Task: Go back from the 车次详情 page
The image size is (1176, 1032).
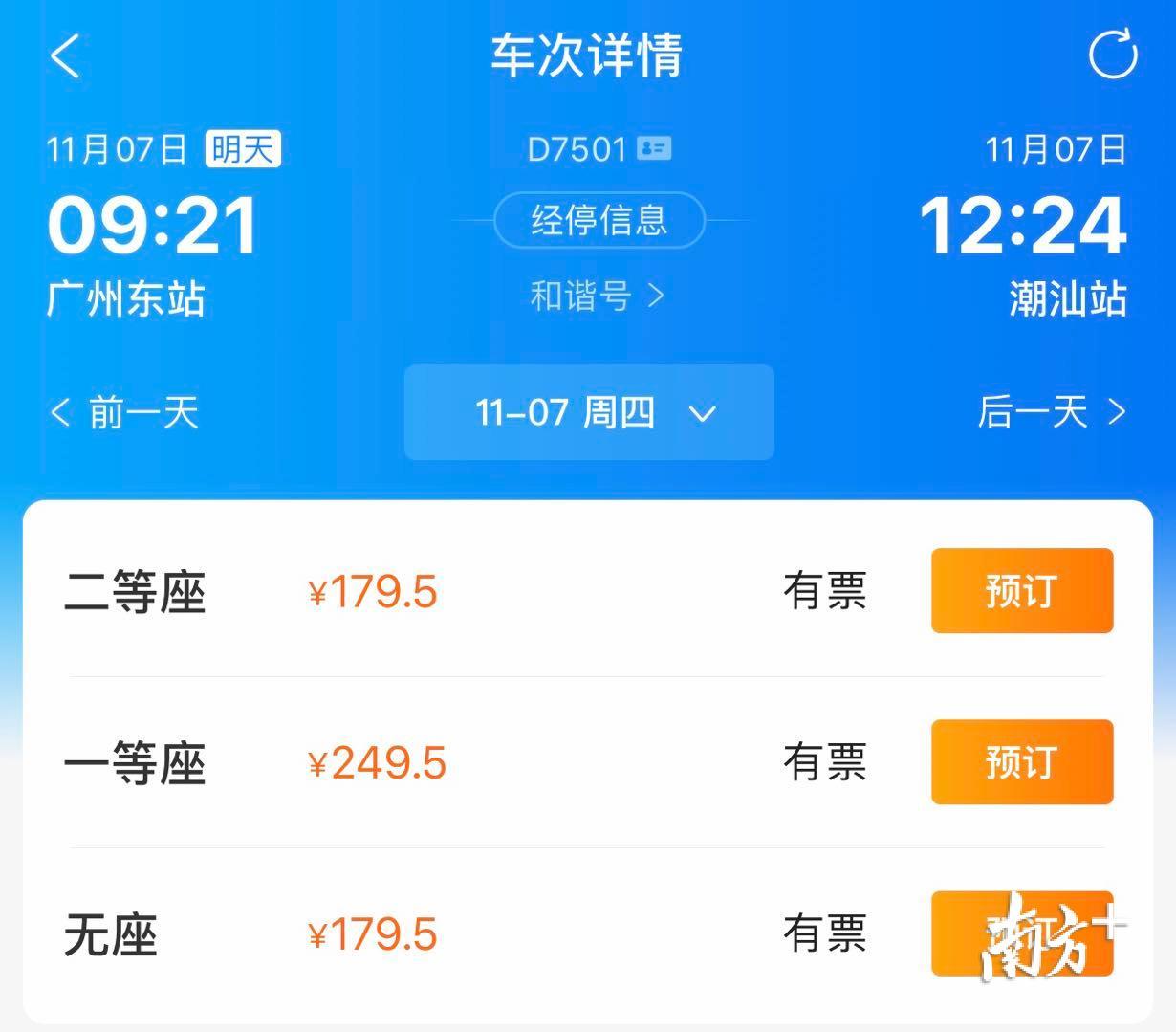Action: click(x=65, y=55)
